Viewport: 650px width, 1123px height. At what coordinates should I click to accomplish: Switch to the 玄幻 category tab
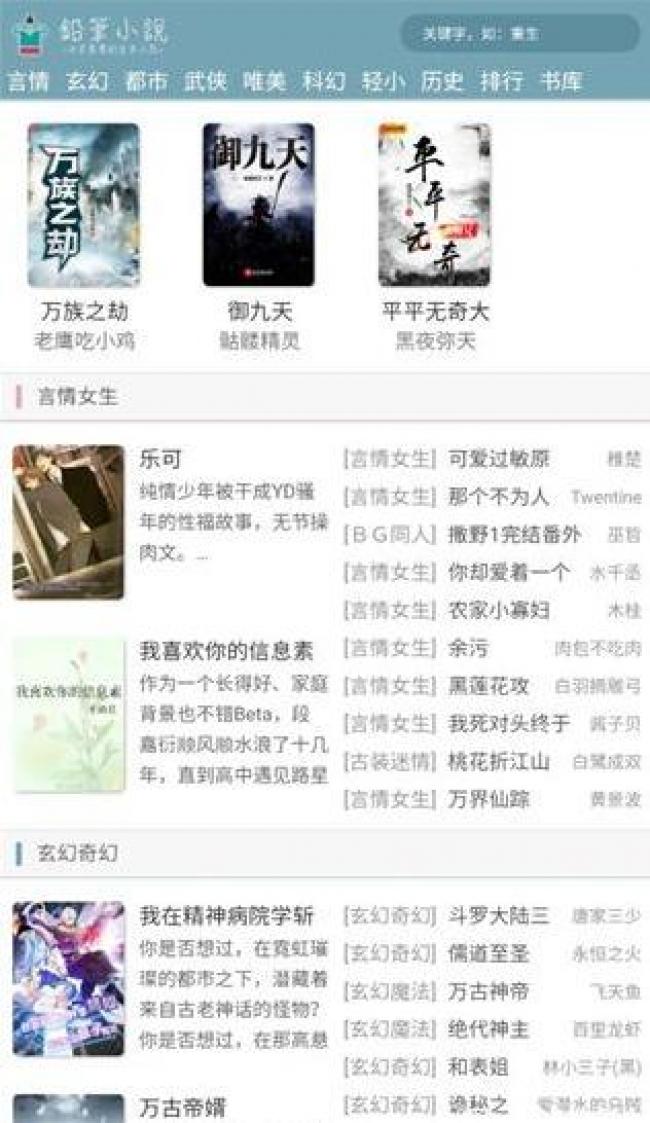click(x=87, y=81)
